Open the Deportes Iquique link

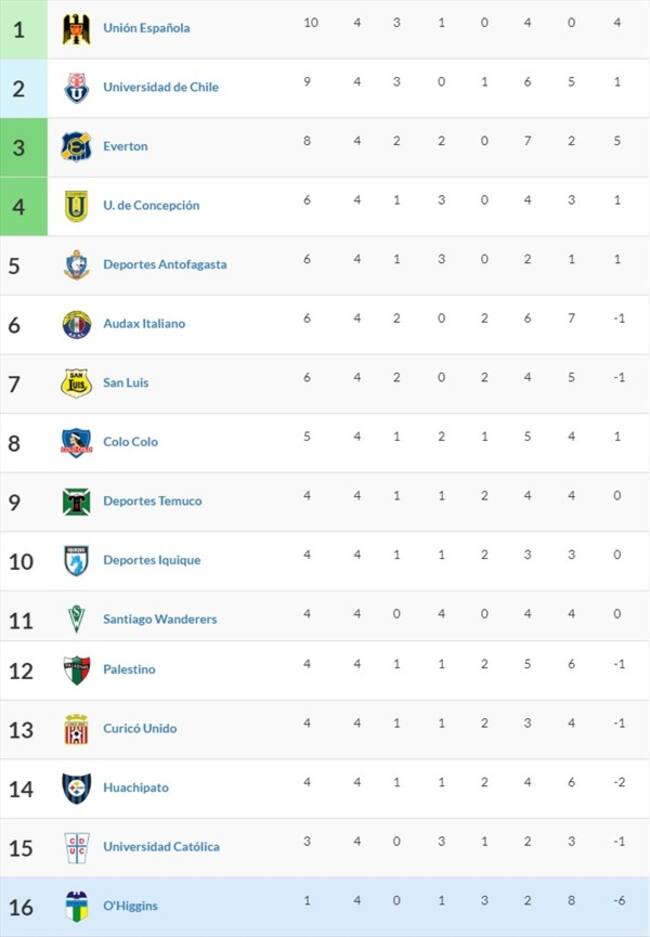(x=151, y=560)
